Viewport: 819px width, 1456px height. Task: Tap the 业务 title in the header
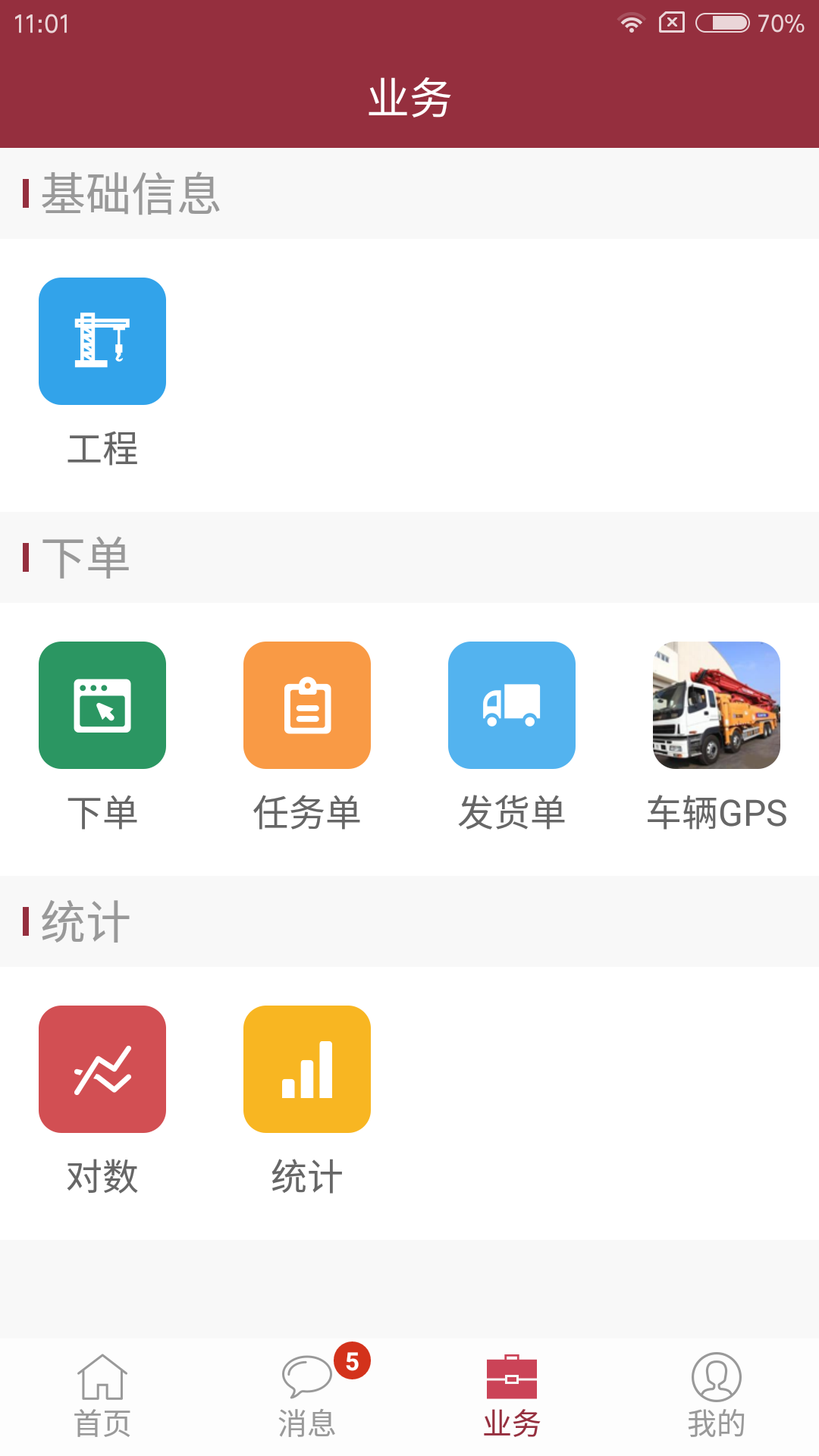click(409, 96)
